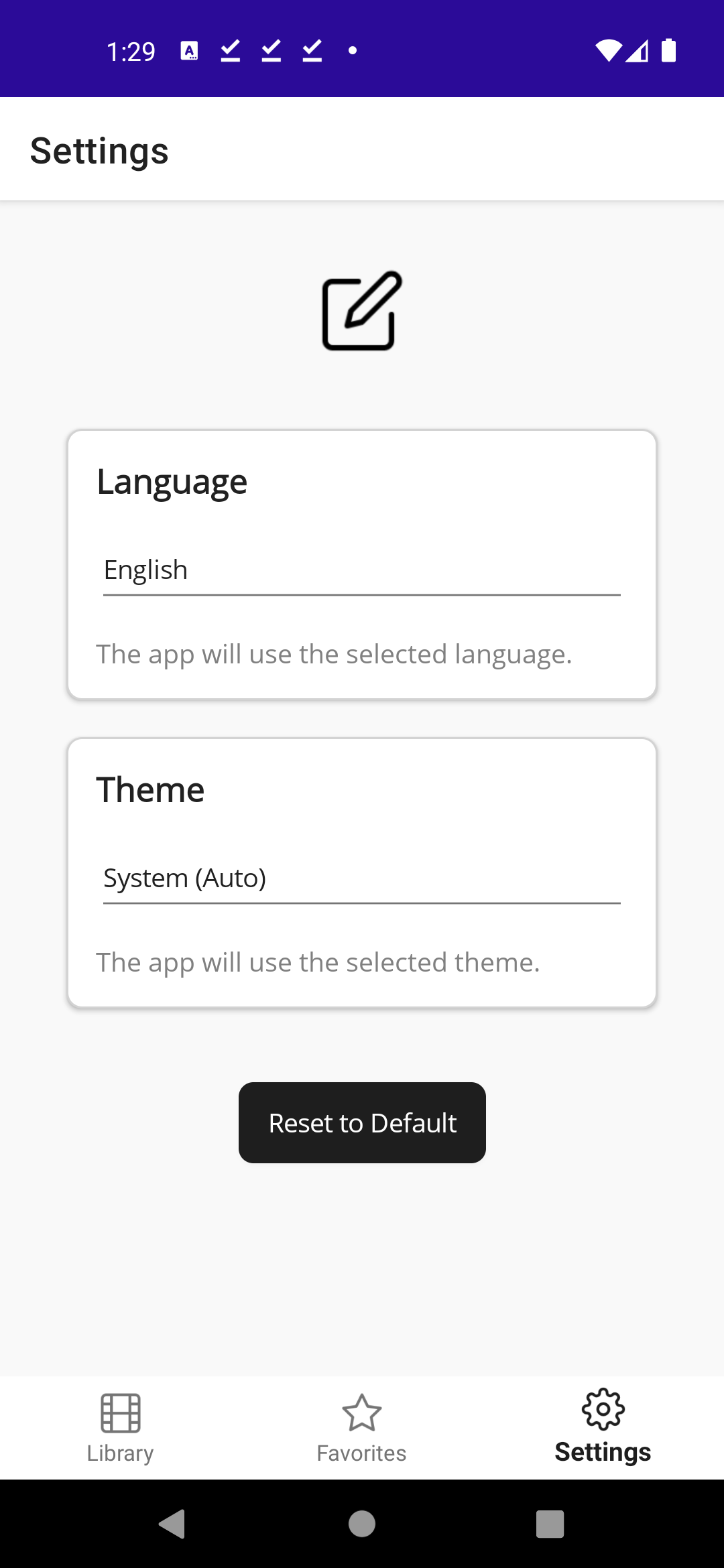Open the Language dropdown showing English

pos(361,570)
